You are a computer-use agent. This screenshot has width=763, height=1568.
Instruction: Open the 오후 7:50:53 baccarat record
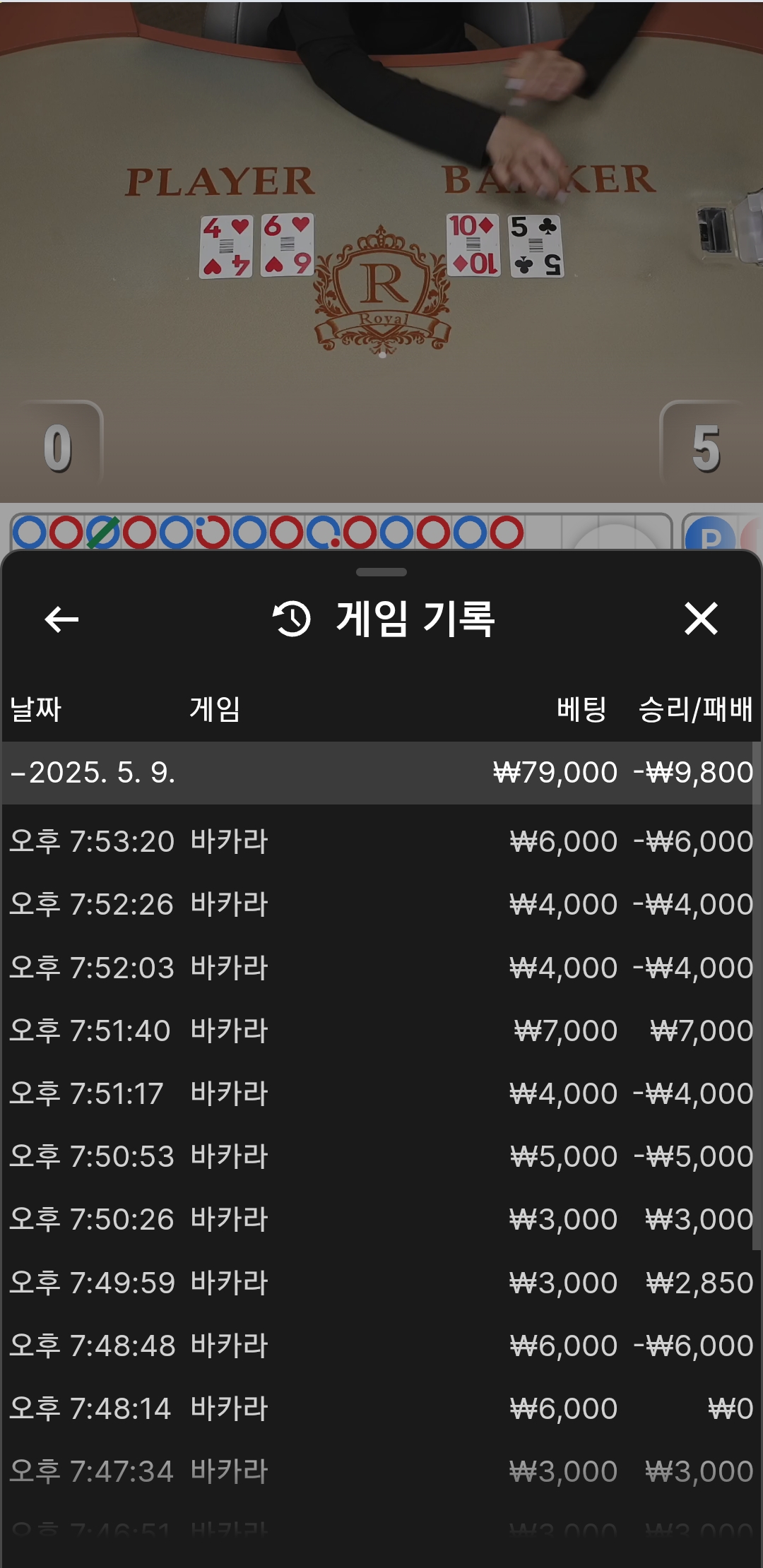(381, 1156)
